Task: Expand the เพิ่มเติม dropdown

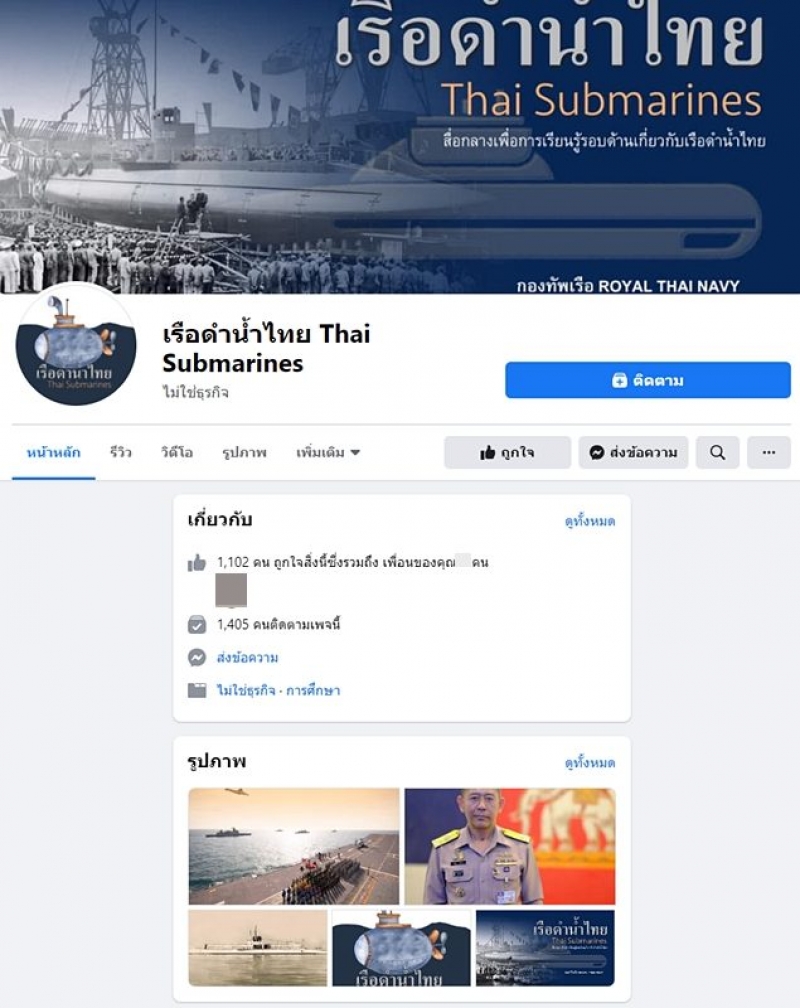Action: (x=328, y=452)
